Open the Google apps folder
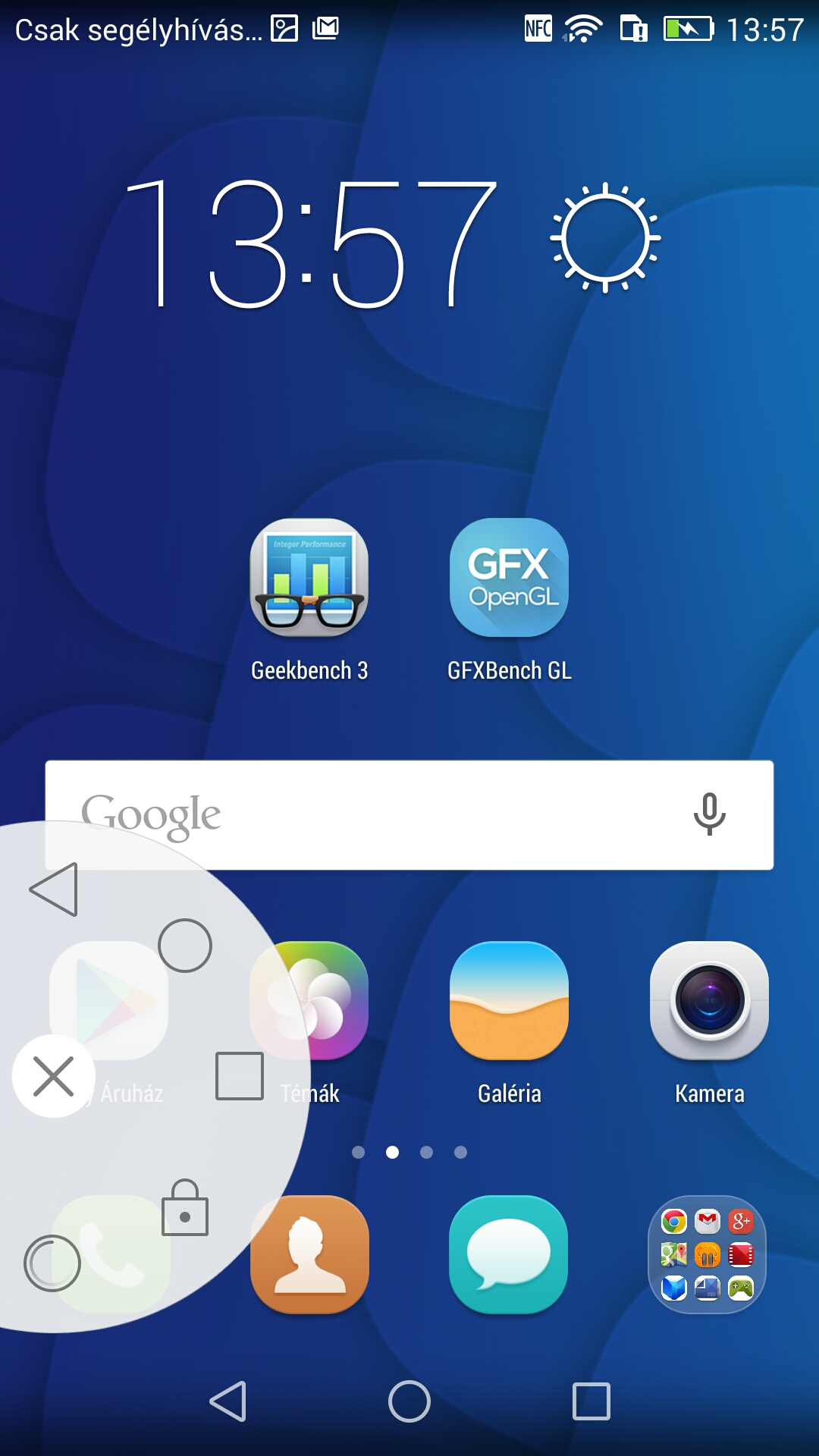This screenshot has width=819, height=1456. (x=708, y=1254)
